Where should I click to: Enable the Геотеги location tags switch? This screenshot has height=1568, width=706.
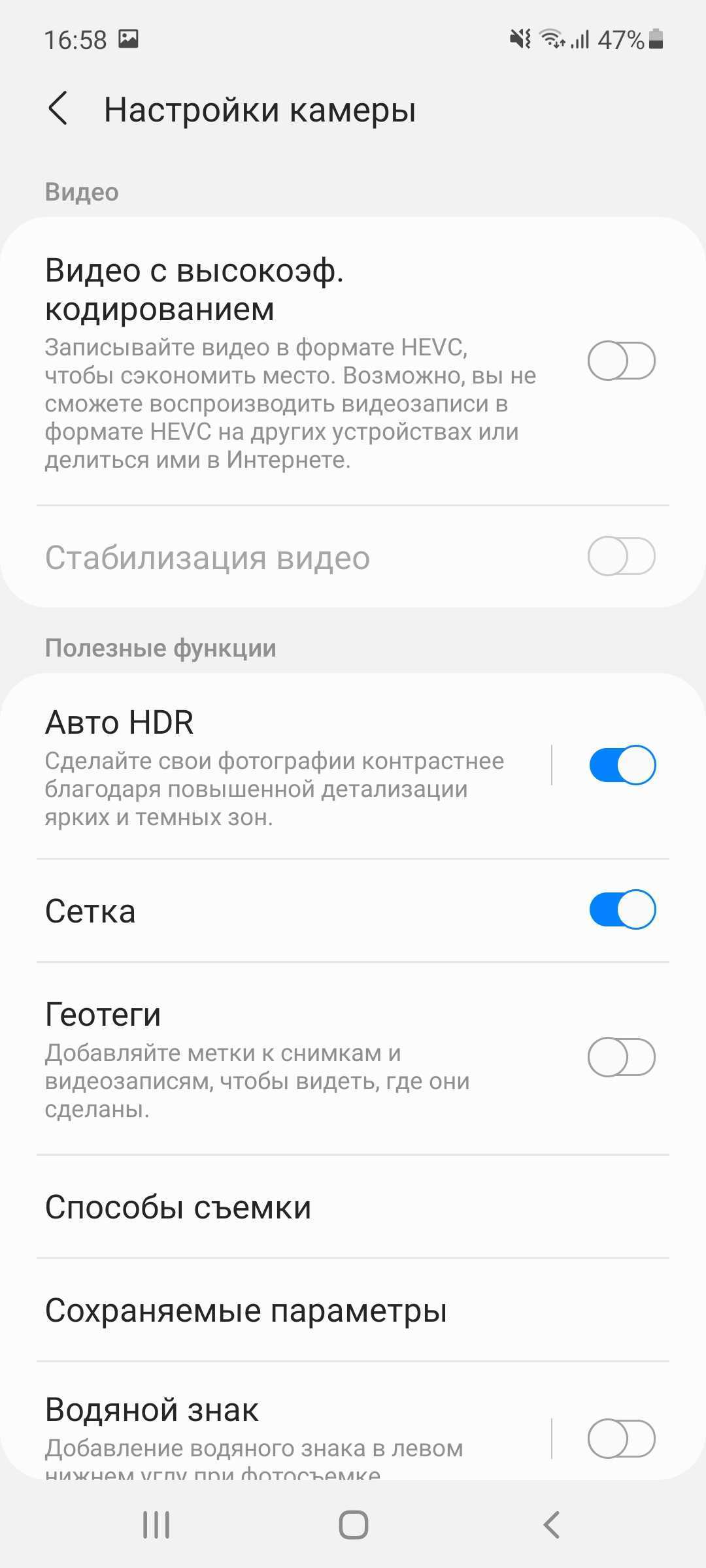point(621,1056)
